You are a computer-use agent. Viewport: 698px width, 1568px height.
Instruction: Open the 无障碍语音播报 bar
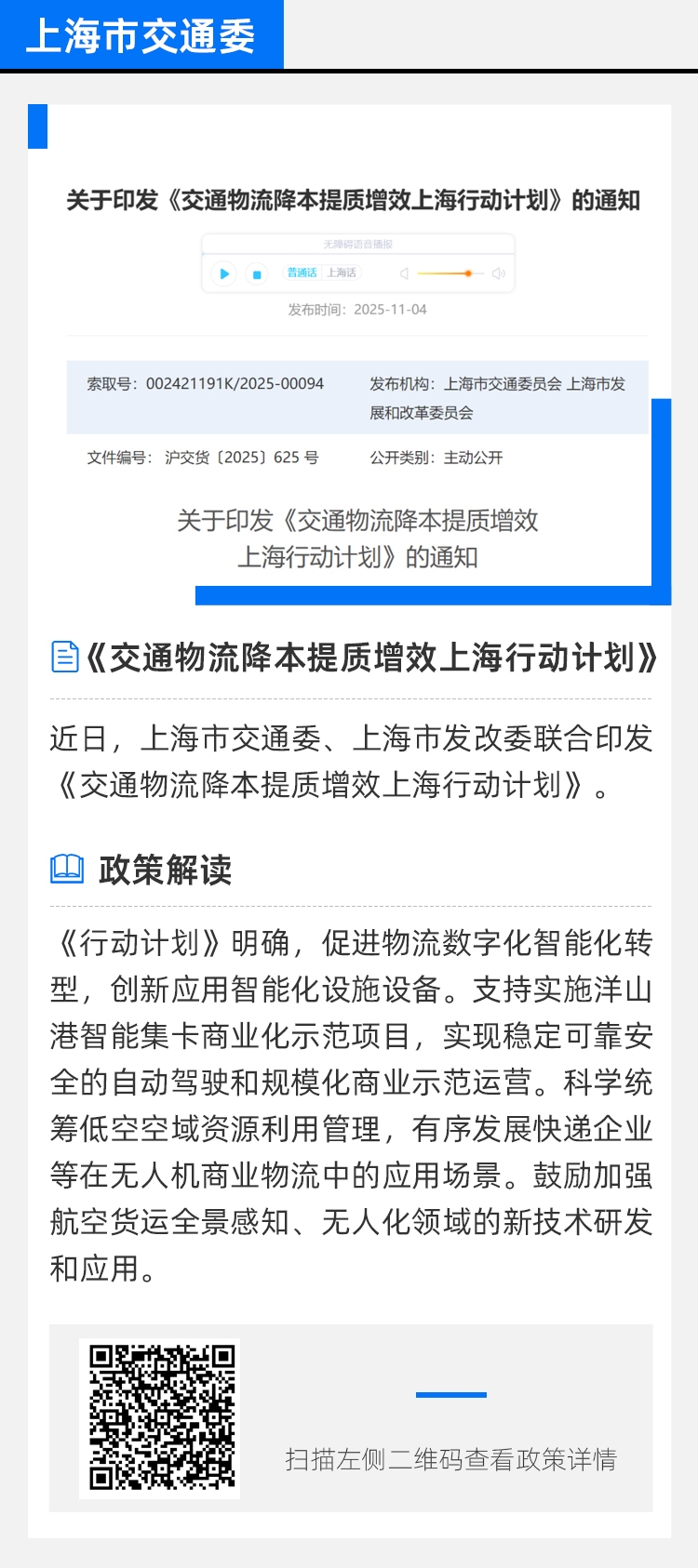click(357, 244)
